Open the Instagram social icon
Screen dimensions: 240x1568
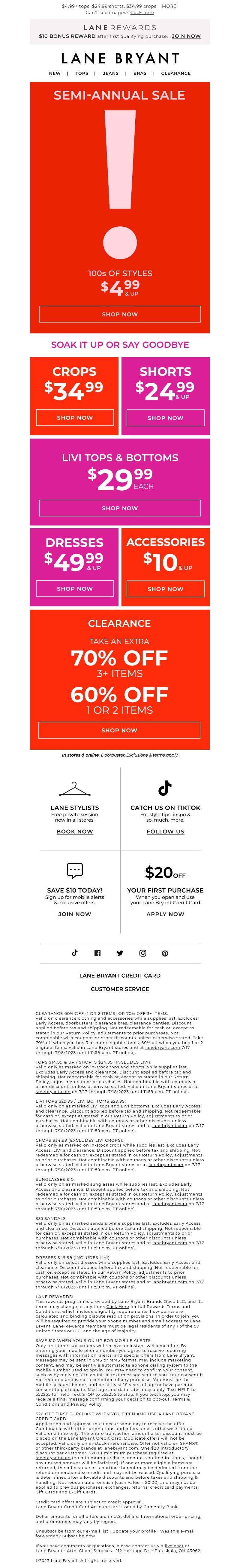[x=143, y=953]
